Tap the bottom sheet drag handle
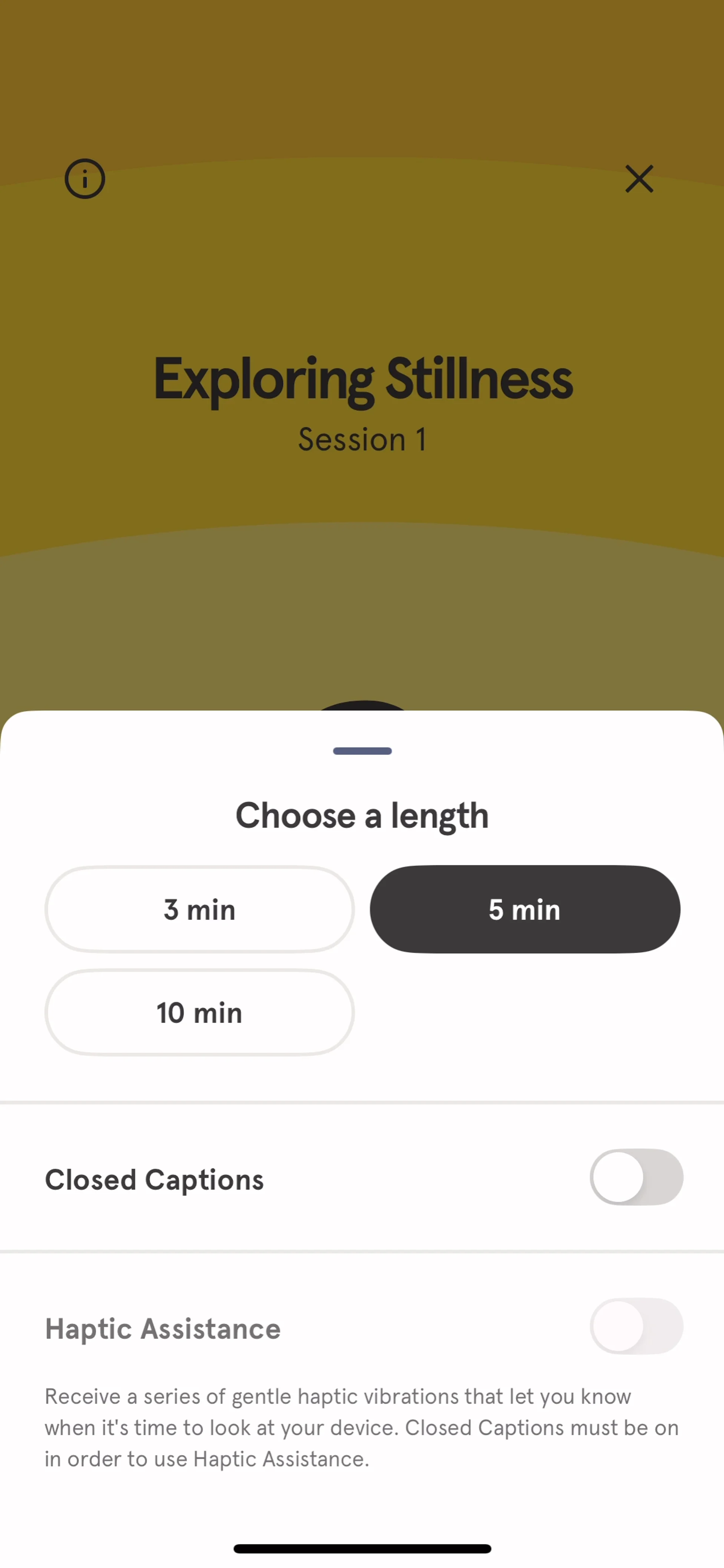This screenshot has height=1568, width=724. click(362, 751)
